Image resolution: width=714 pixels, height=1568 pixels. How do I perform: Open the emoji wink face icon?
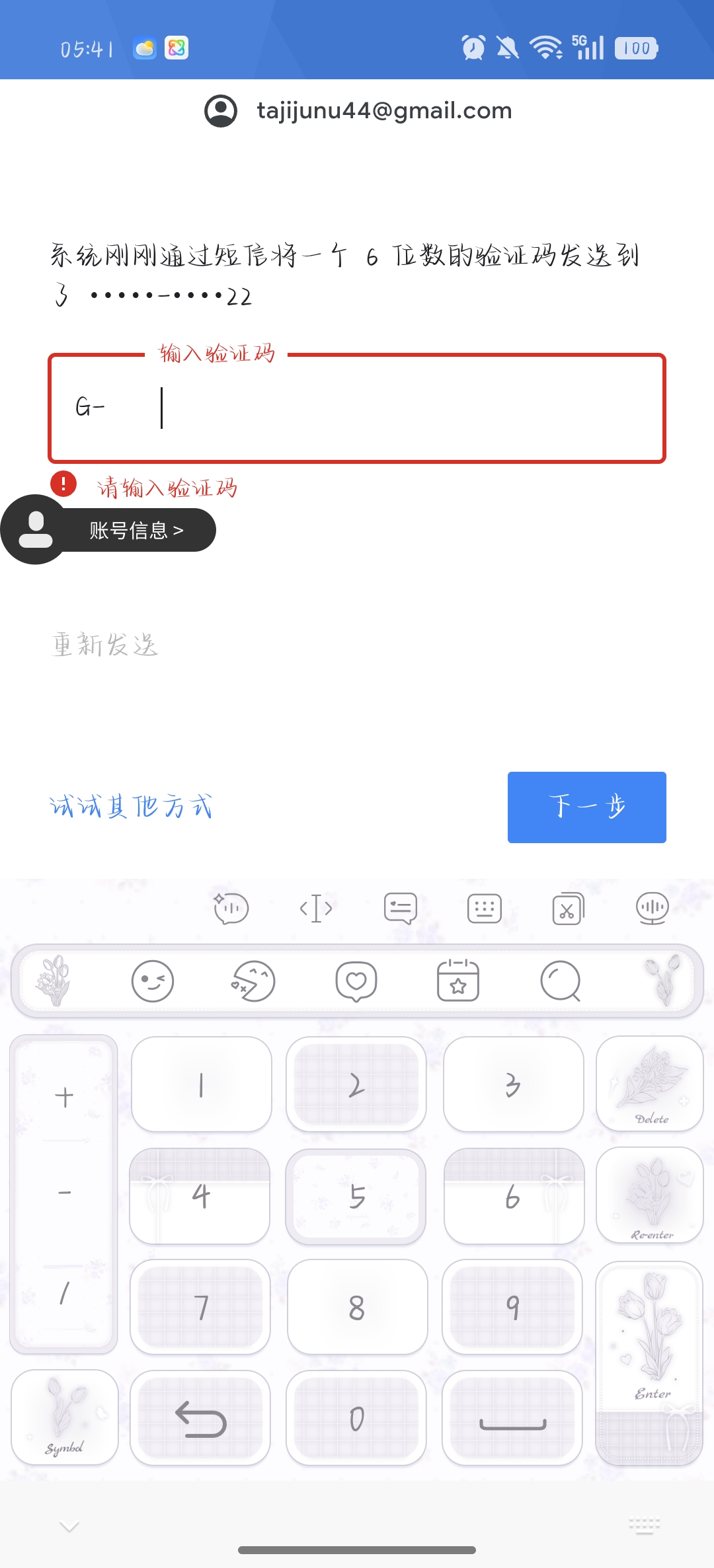coord(153,983)
